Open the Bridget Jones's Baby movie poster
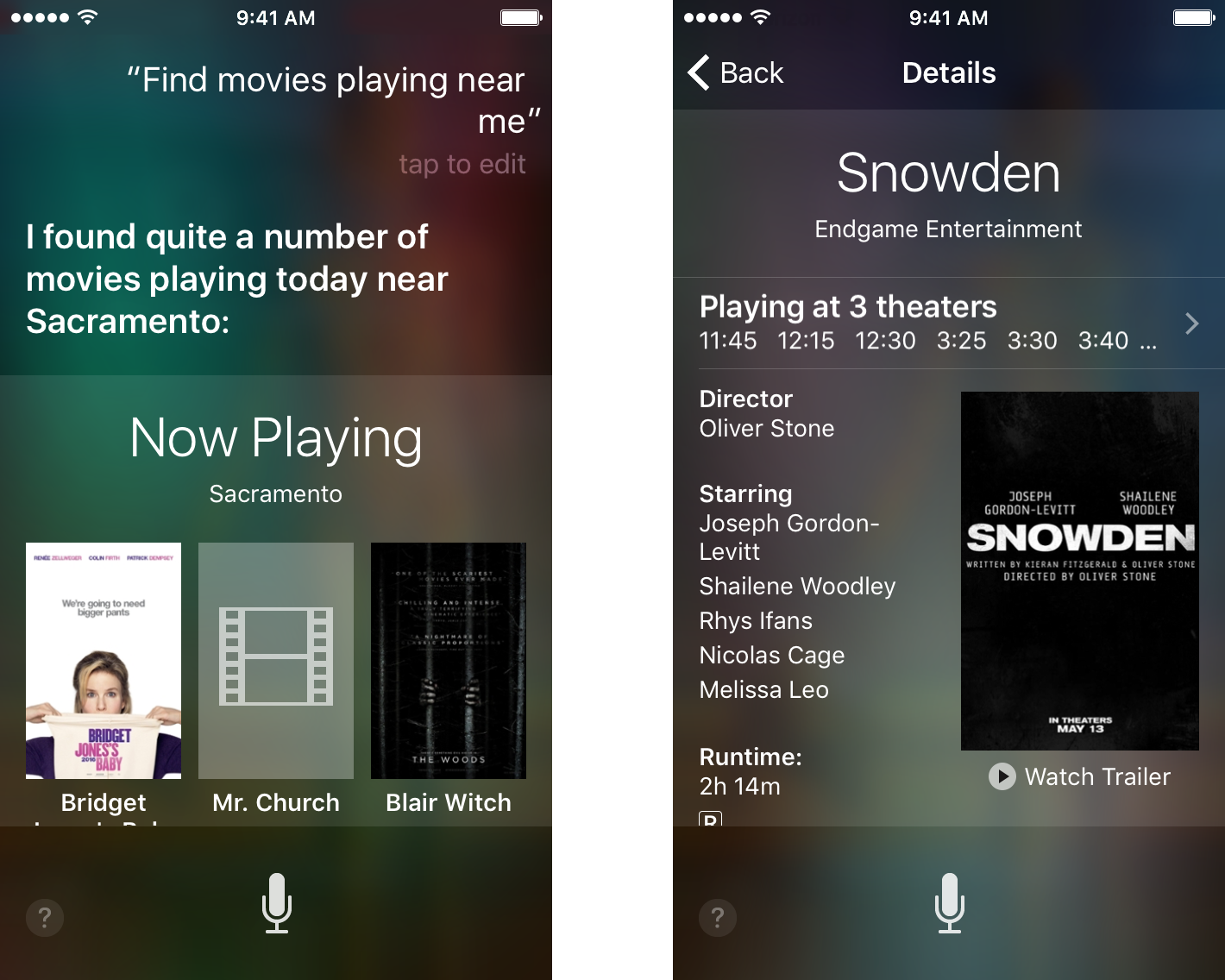The width and height of the screenshot is (1225, 980). (104, 661)
